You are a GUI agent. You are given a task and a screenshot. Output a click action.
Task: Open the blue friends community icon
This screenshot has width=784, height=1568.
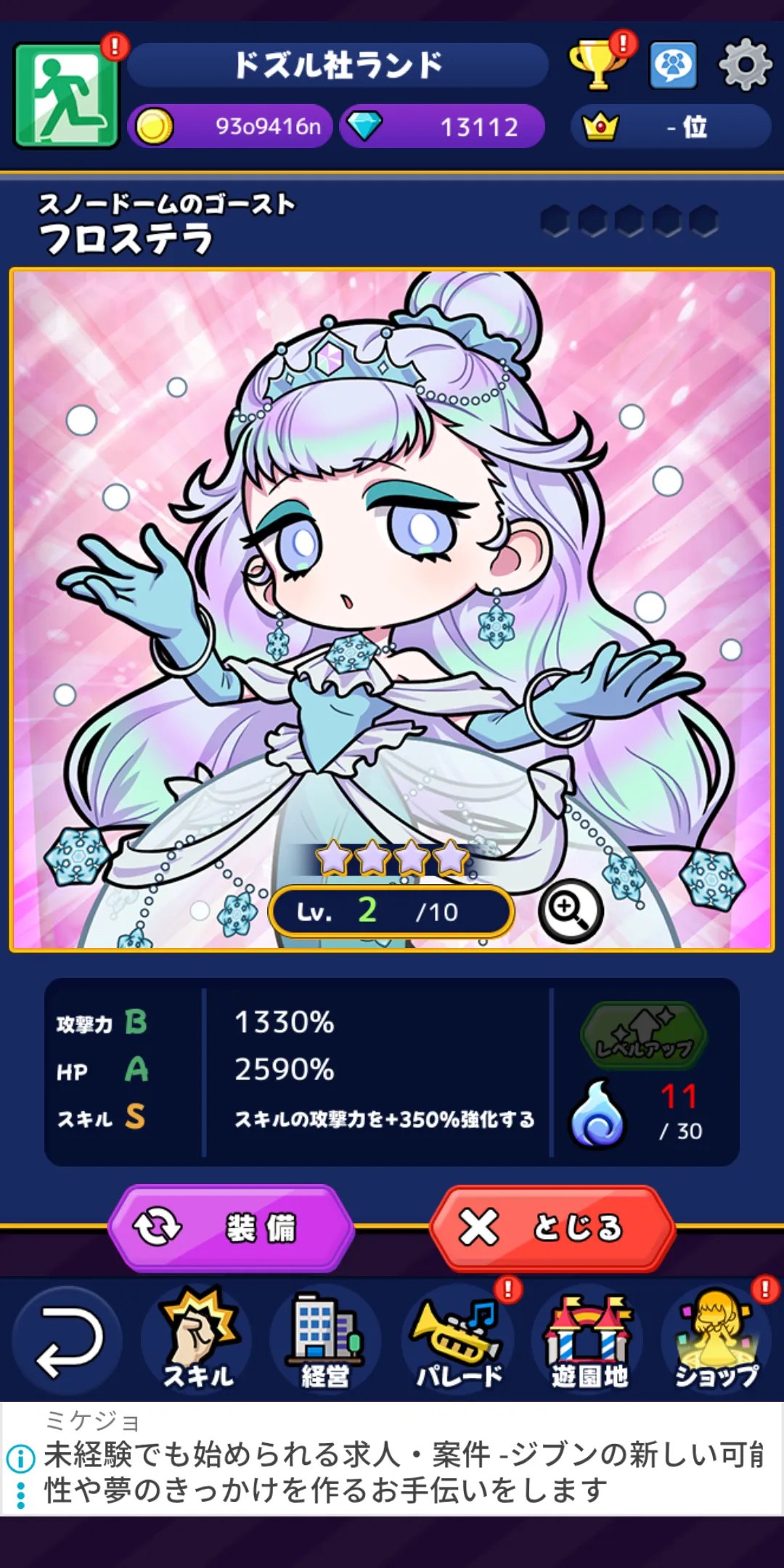coord(672,65)
